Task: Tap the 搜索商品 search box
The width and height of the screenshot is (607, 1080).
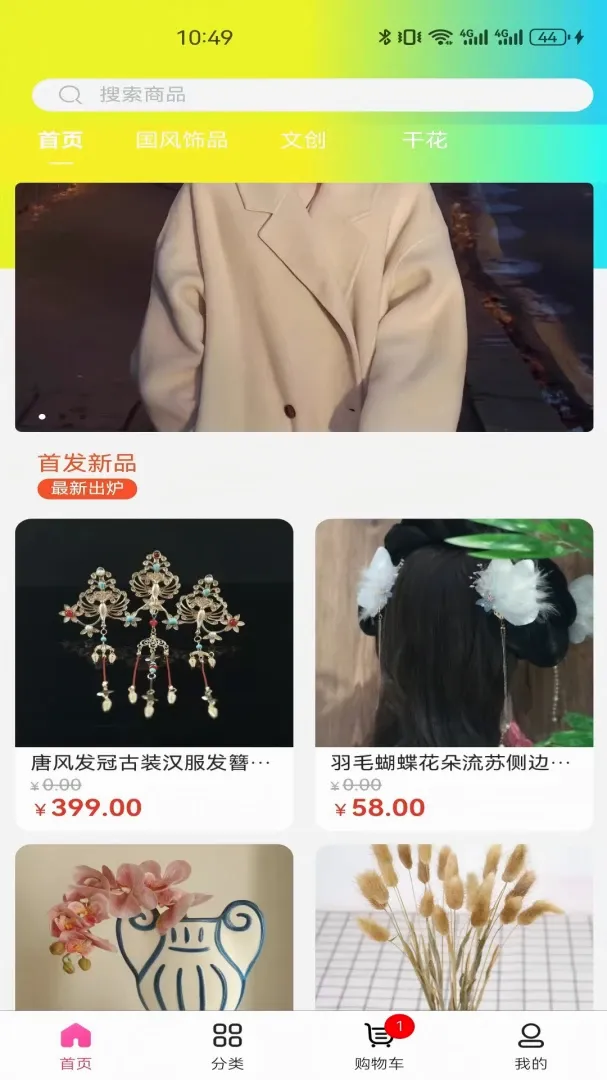Action: coord(312,94)
